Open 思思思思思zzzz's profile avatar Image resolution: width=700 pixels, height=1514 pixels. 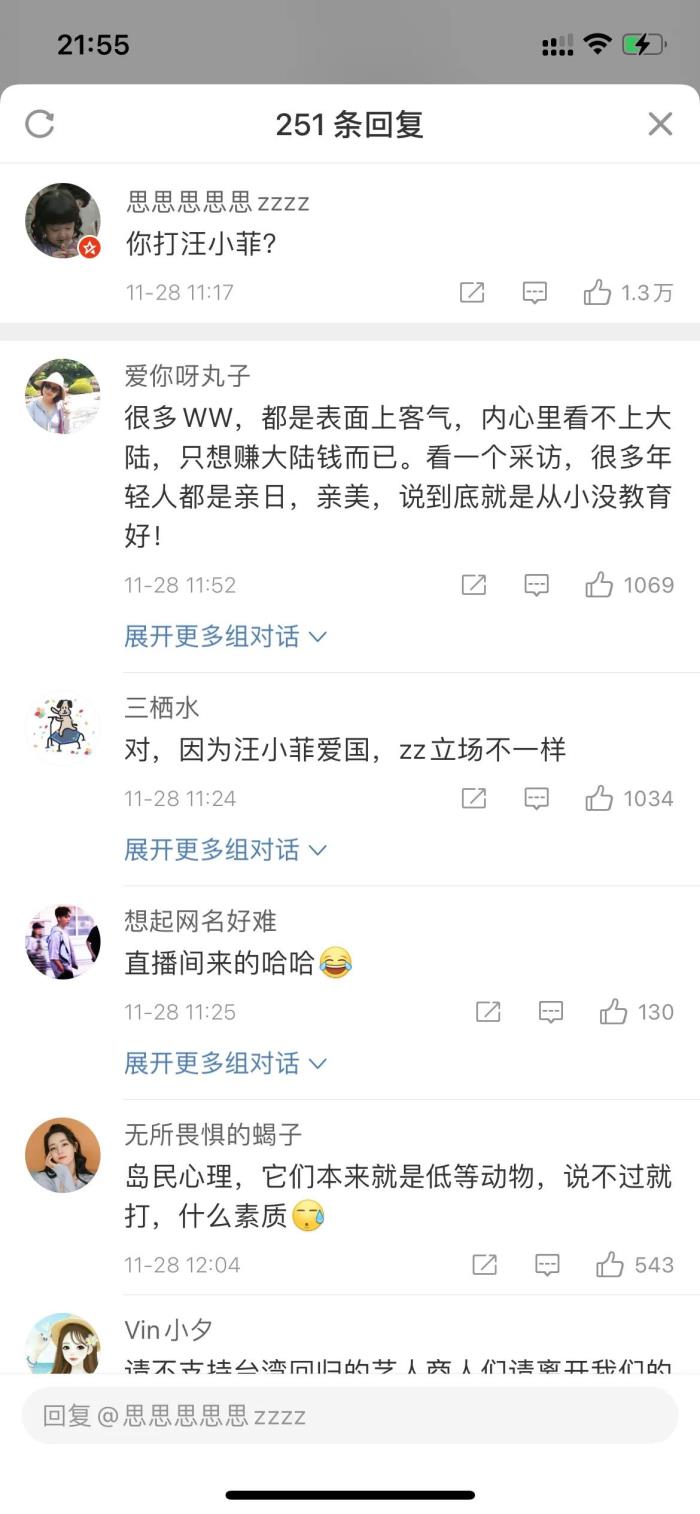point(63,221)
